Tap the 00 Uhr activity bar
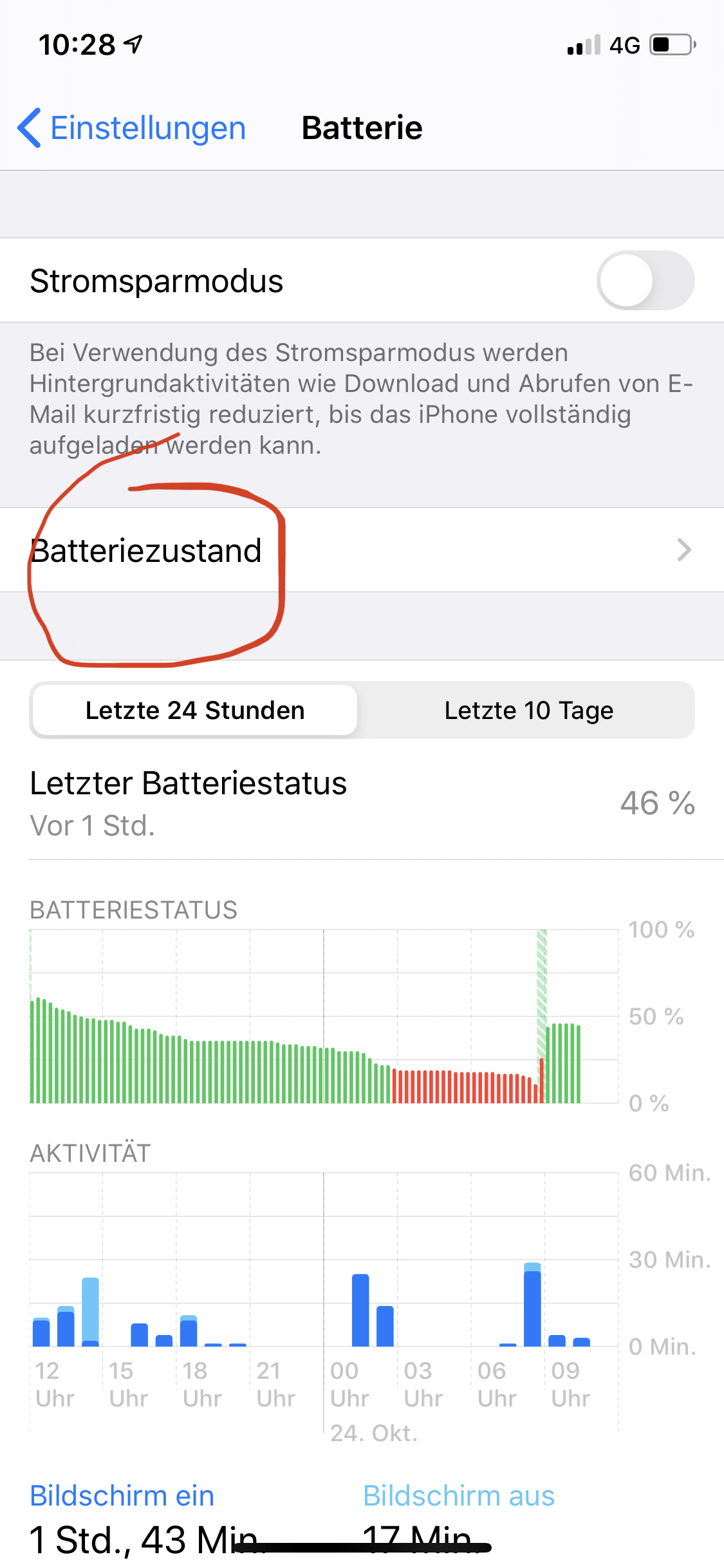Screen dimensions: 724x1568 pyautogui.click(x=360, y=1310)
